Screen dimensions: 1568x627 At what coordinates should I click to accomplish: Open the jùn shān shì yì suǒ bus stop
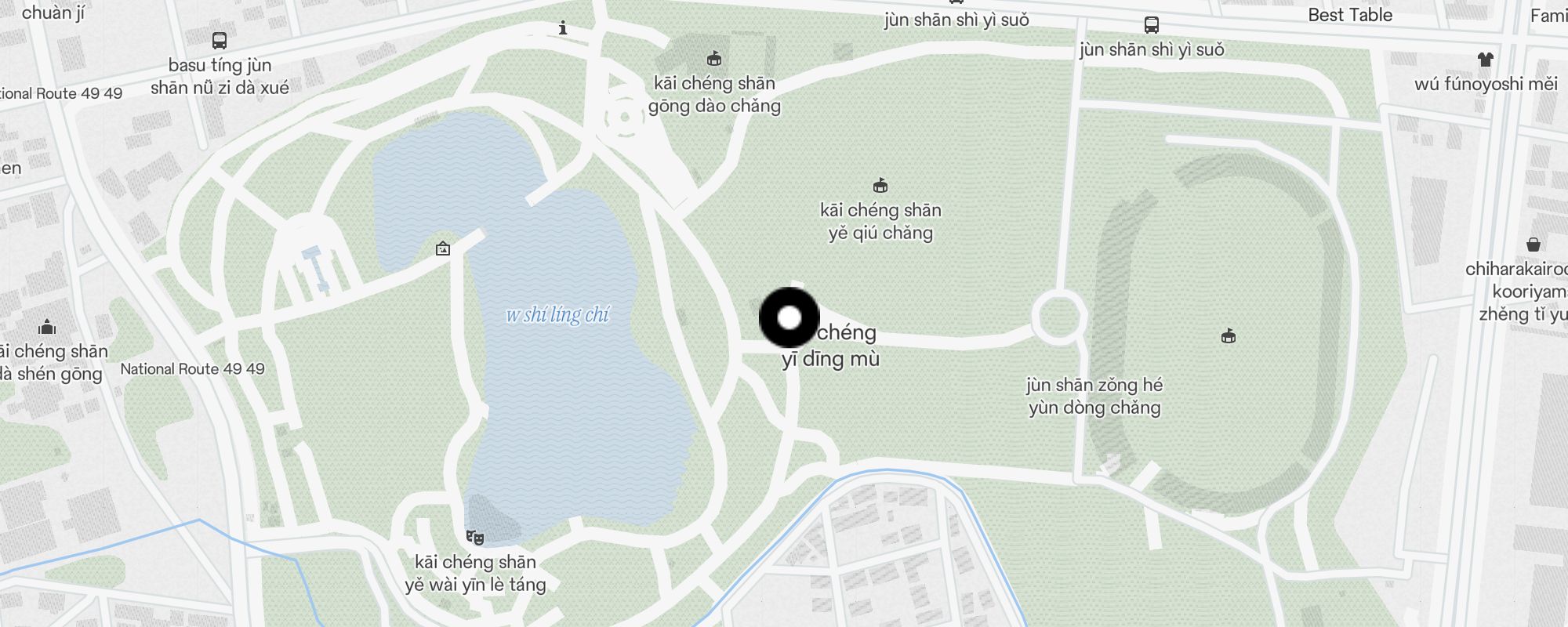1151,25
